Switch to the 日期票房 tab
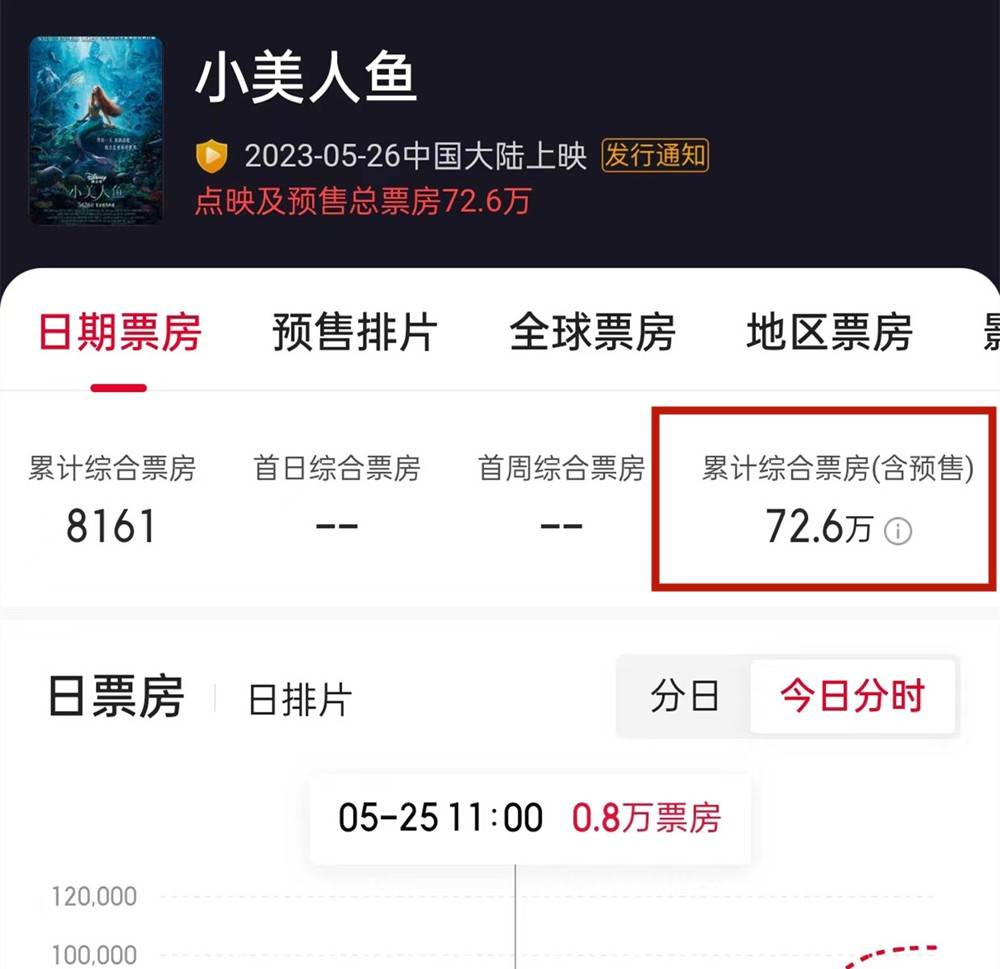The image size is (1000, 969). pyautogui.click(x=119, y=332)
